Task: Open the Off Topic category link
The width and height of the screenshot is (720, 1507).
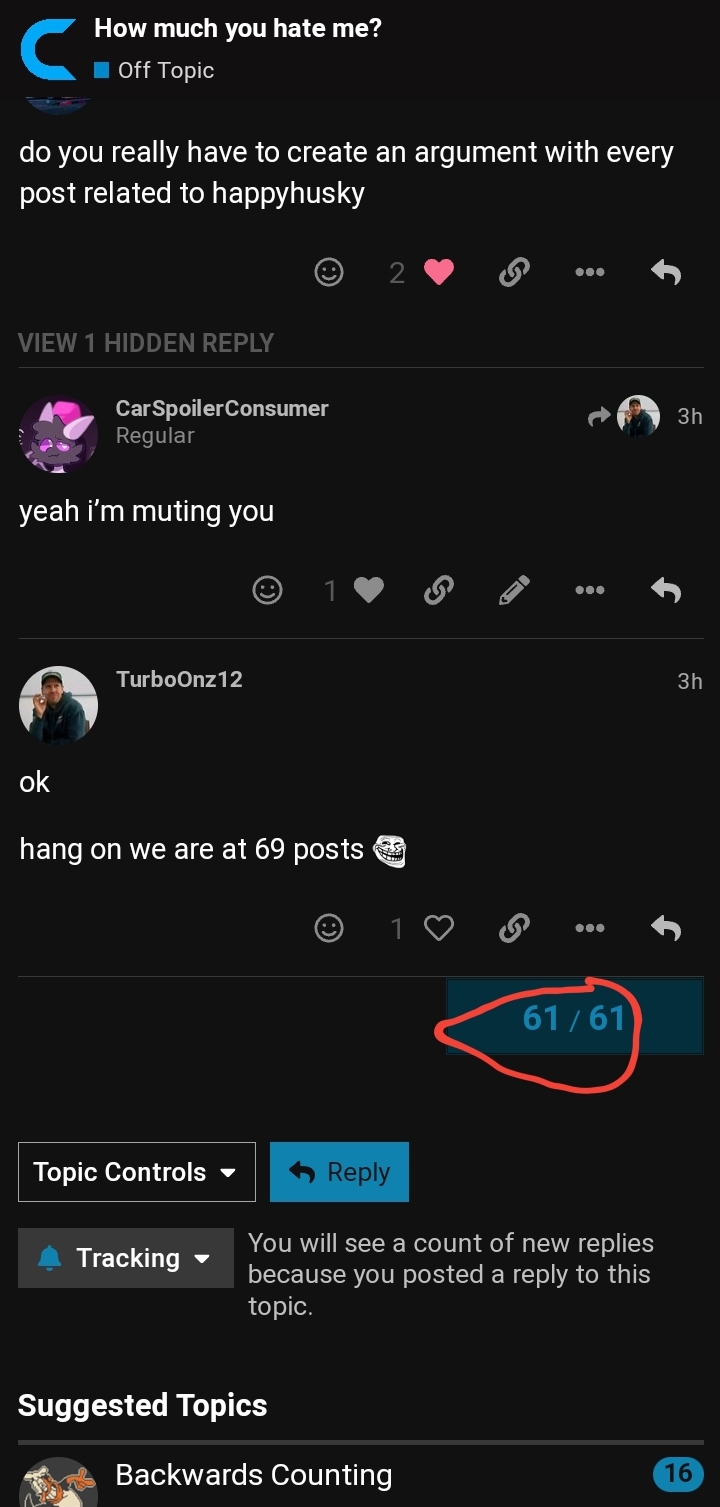Action: (165, 70)
